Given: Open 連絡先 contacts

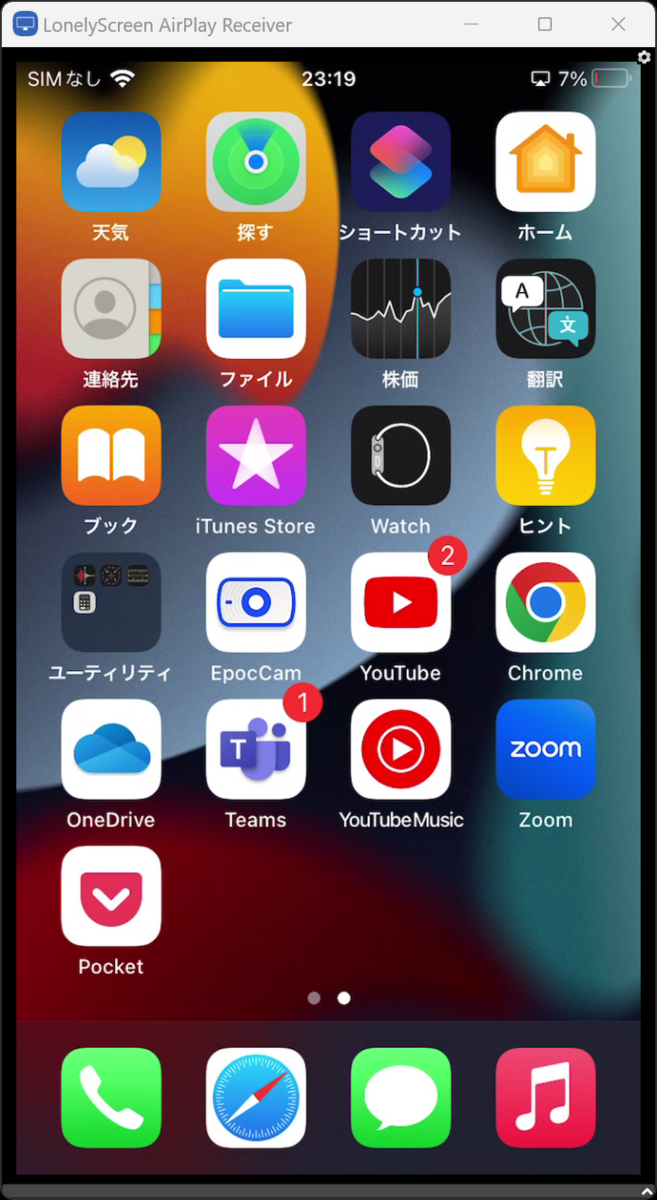Looking at the screenshot, I should [x=111, y=309].
